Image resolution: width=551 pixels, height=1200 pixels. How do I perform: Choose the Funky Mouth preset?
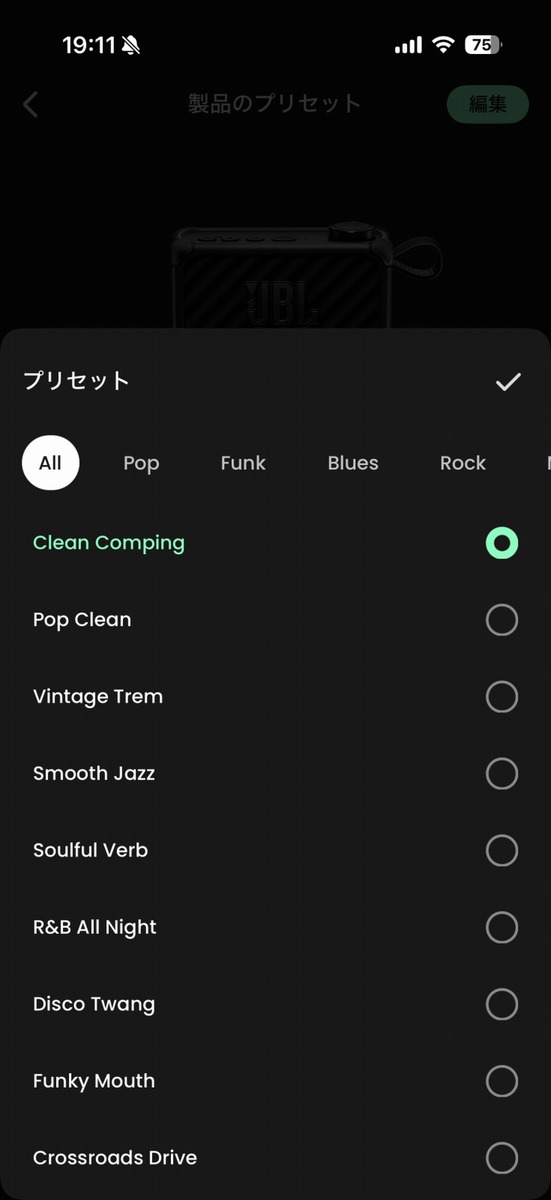pos(275,1081)
